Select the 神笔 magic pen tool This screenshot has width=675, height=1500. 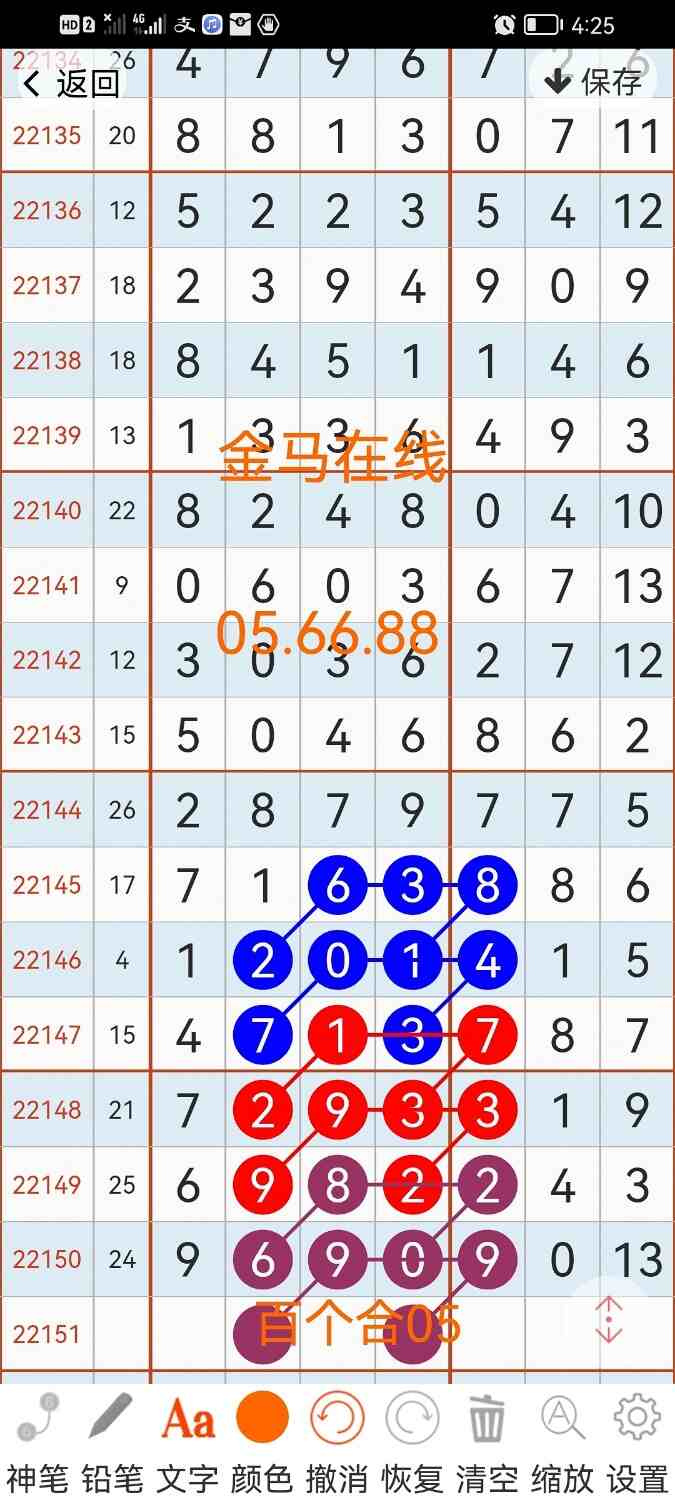tap(38, 1435)
